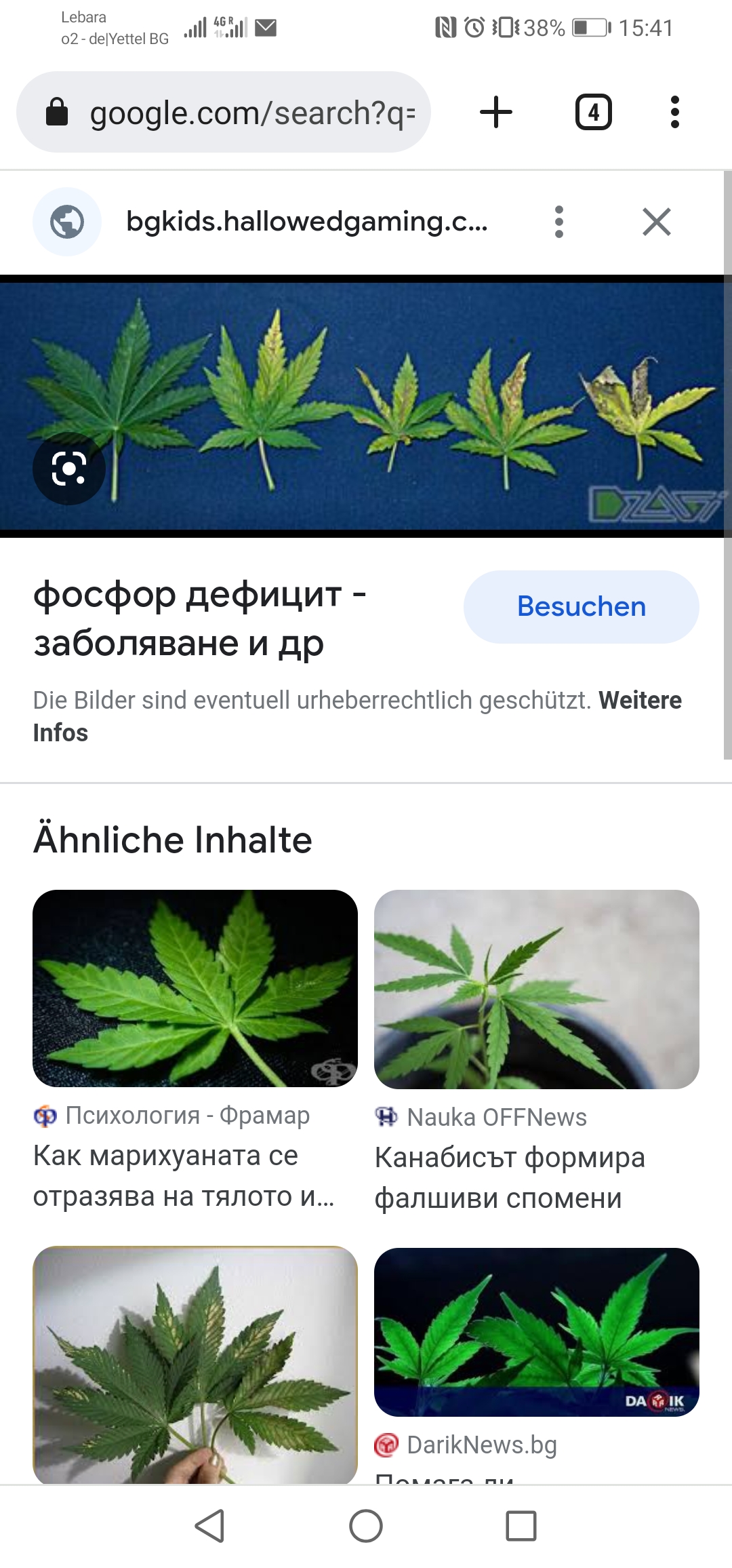Open the tab switcher showing 4 tabs
This screenshot has width=732, height=1568.
click(x=594, y=113)
